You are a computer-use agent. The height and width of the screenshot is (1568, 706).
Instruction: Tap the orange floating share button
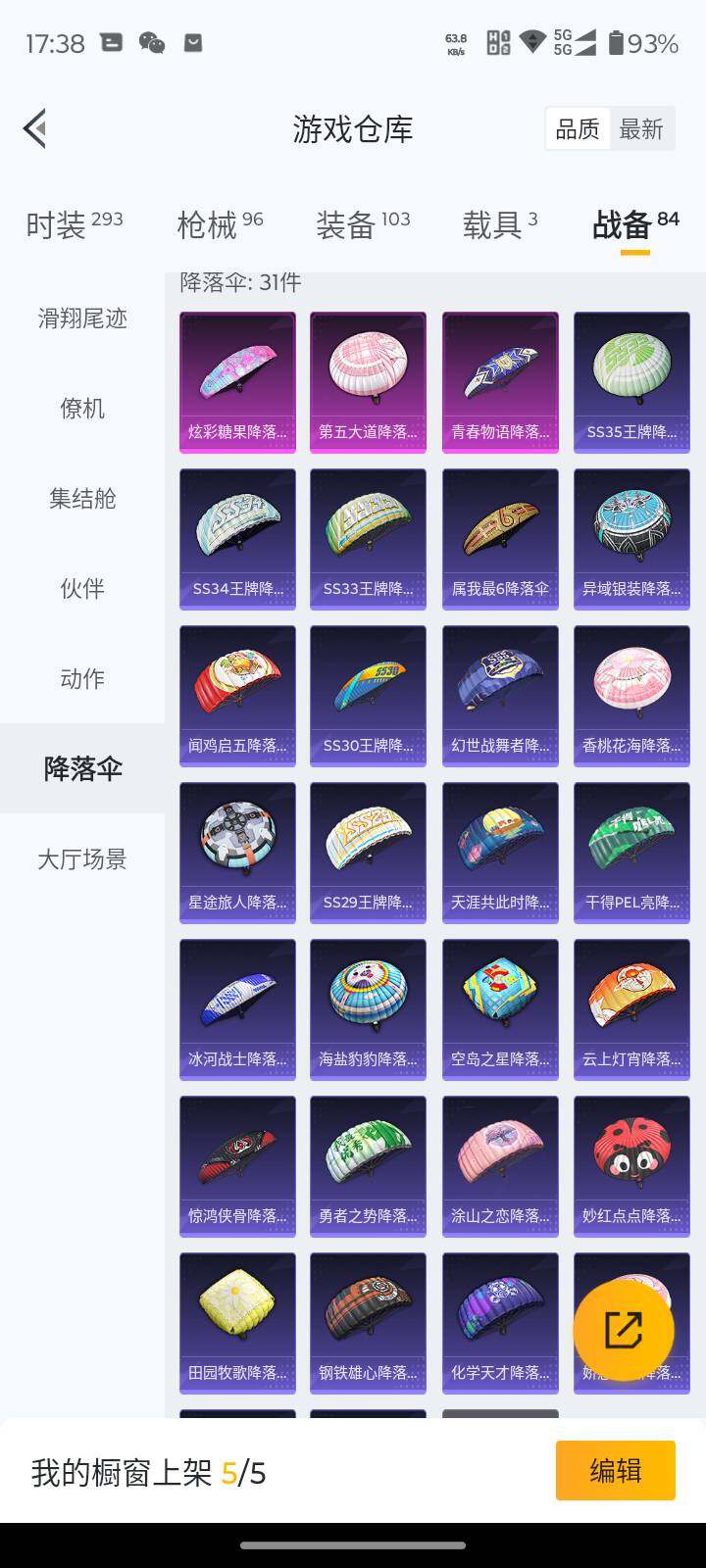tap(623, 1330)
